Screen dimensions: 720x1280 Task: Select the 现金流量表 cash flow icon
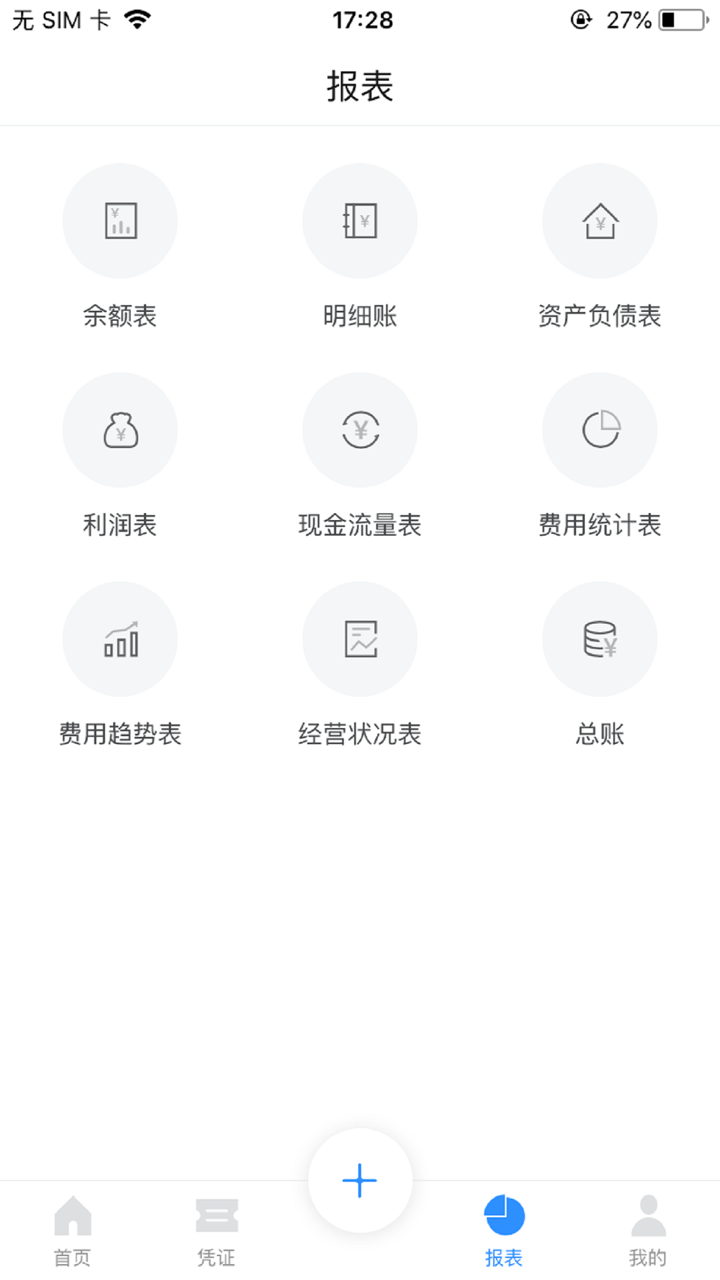[360, 429]
